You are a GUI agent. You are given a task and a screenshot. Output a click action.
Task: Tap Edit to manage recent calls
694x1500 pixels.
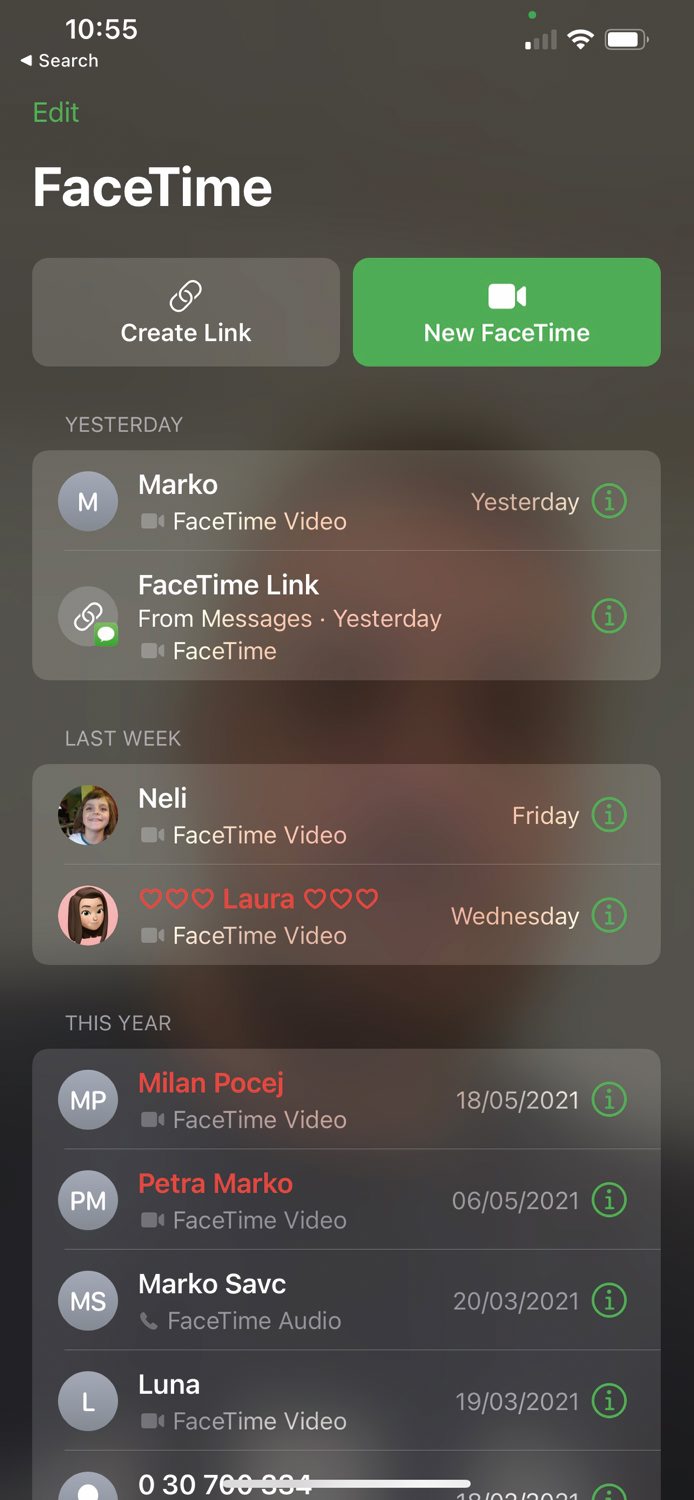coord(55,112)
